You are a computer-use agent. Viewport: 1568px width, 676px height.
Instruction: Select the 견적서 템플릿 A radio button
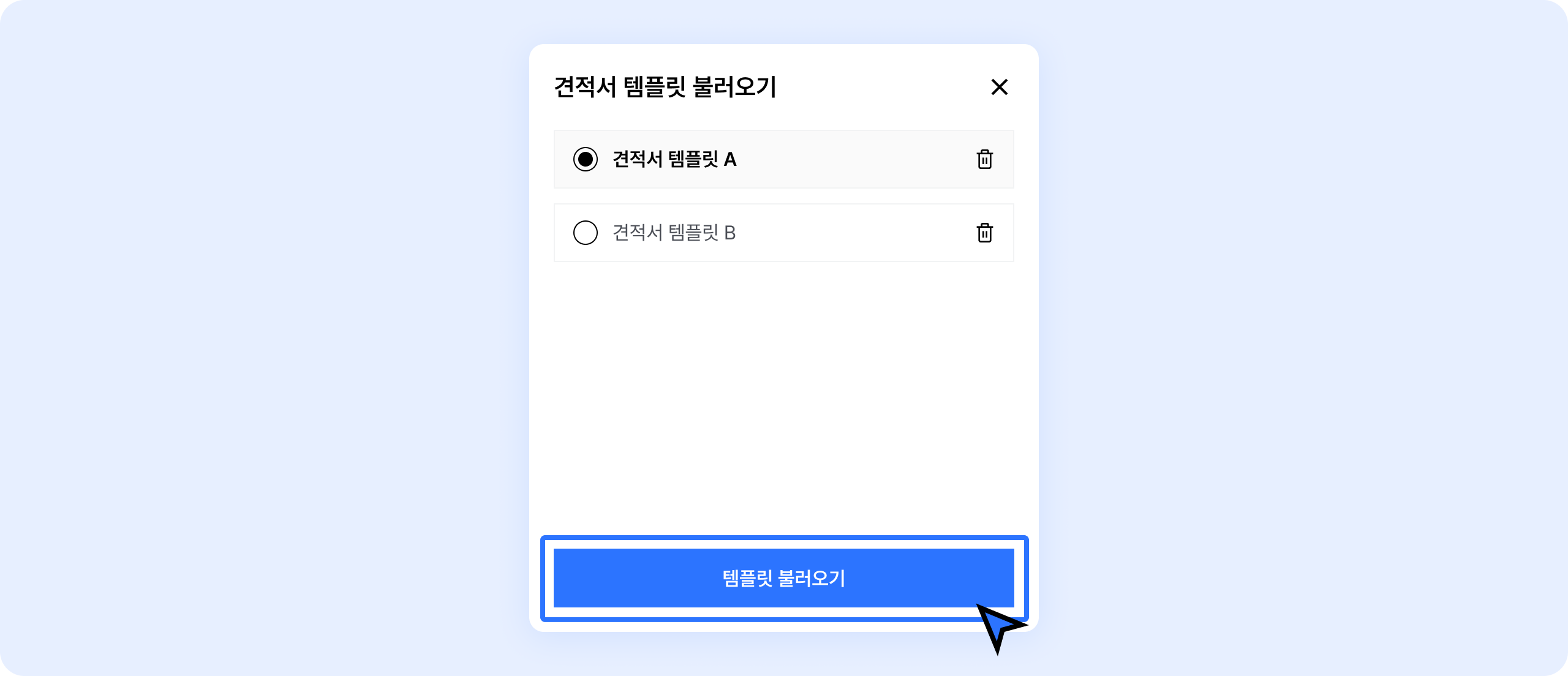tap(586, 159)
